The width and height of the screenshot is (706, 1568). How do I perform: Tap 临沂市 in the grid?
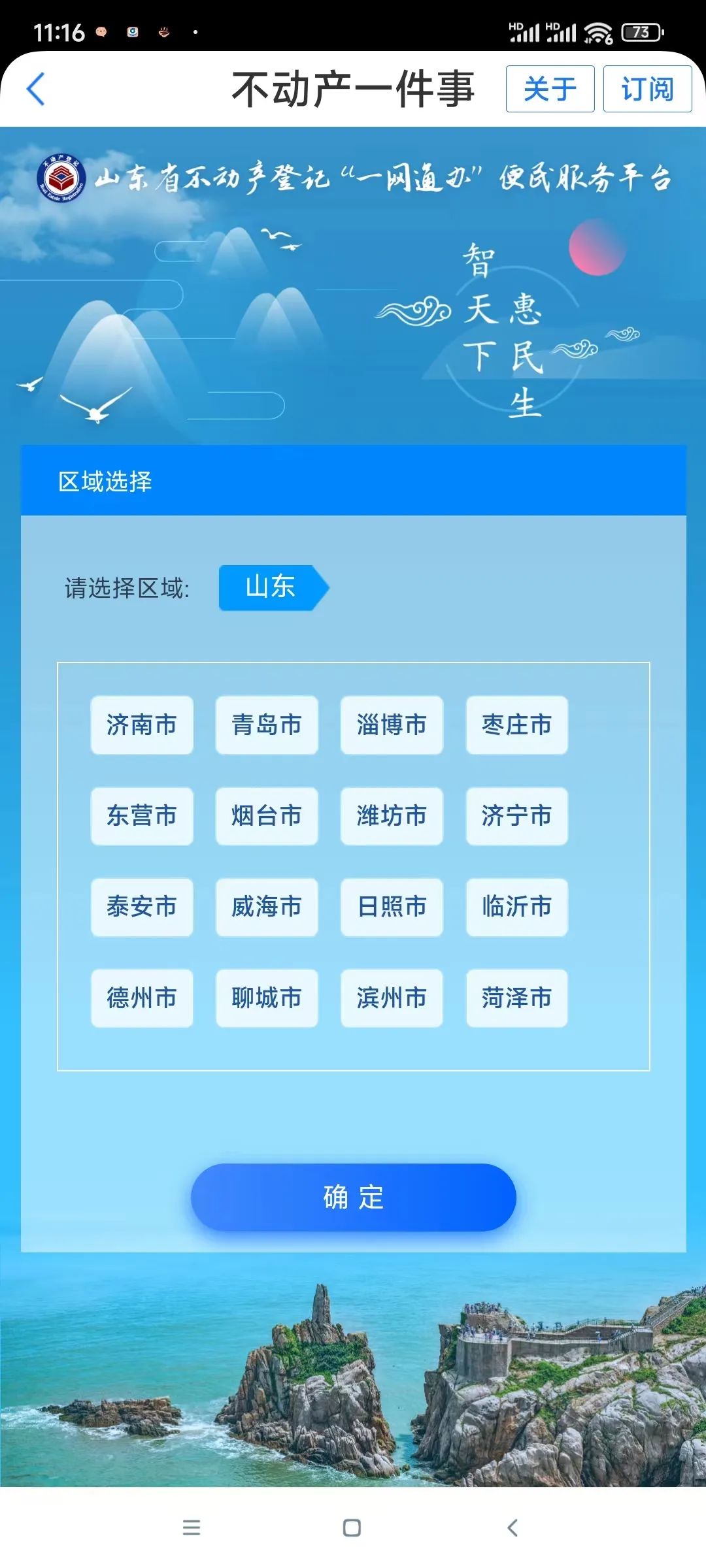point(516,907)
